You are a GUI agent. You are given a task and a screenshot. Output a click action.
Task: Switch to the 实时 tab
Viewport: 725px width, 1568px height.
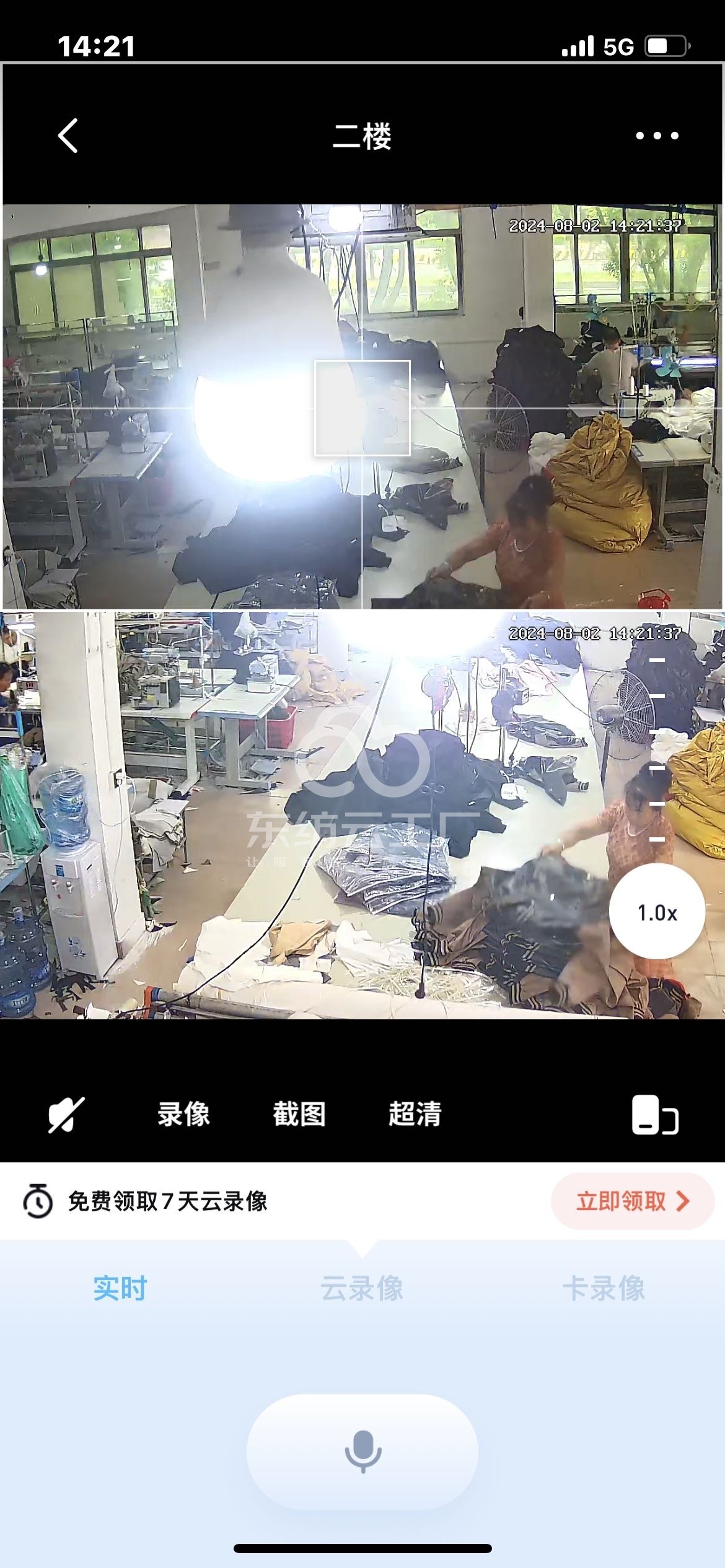tap(120, 1288)
